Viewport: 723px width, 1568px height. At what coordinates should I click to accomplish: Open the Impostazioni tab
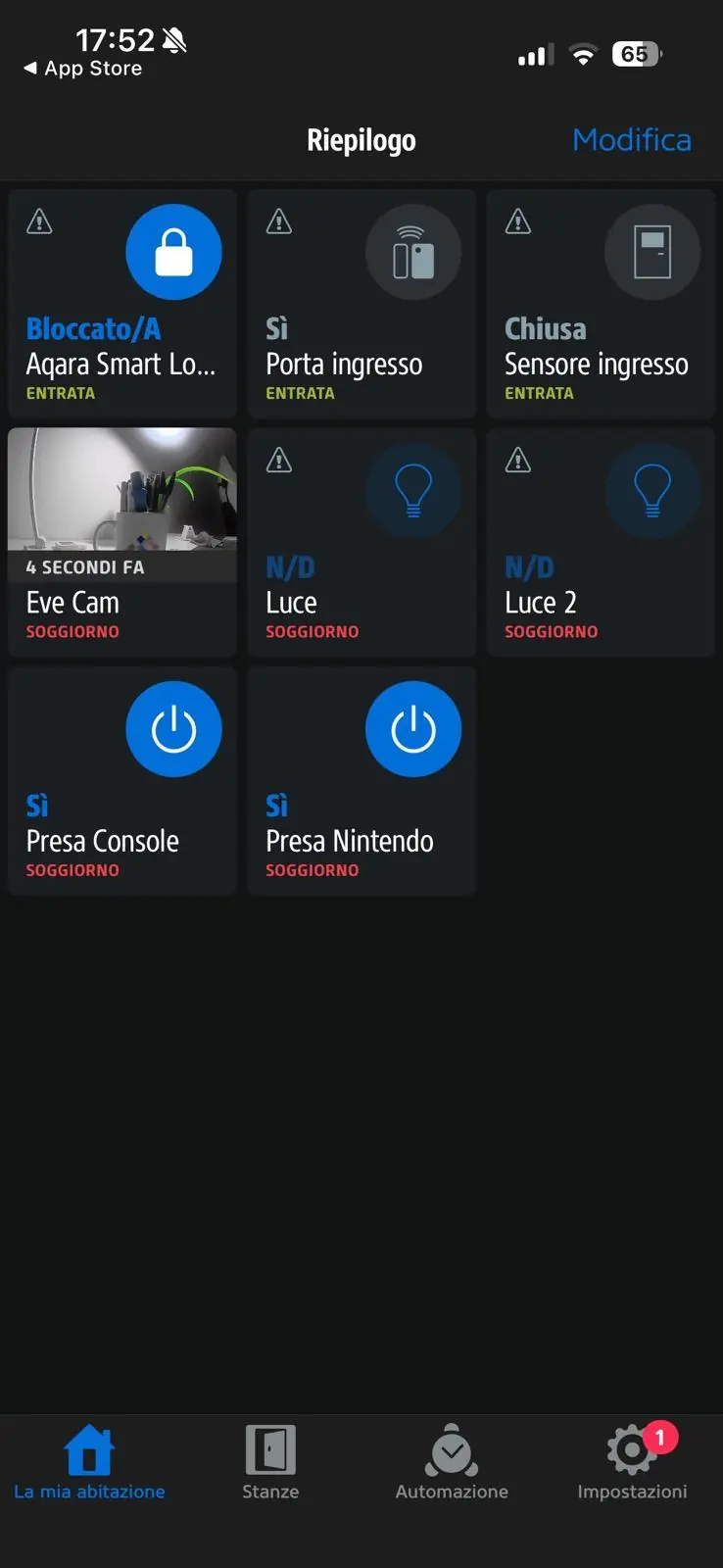click(x=632, y=1462)
